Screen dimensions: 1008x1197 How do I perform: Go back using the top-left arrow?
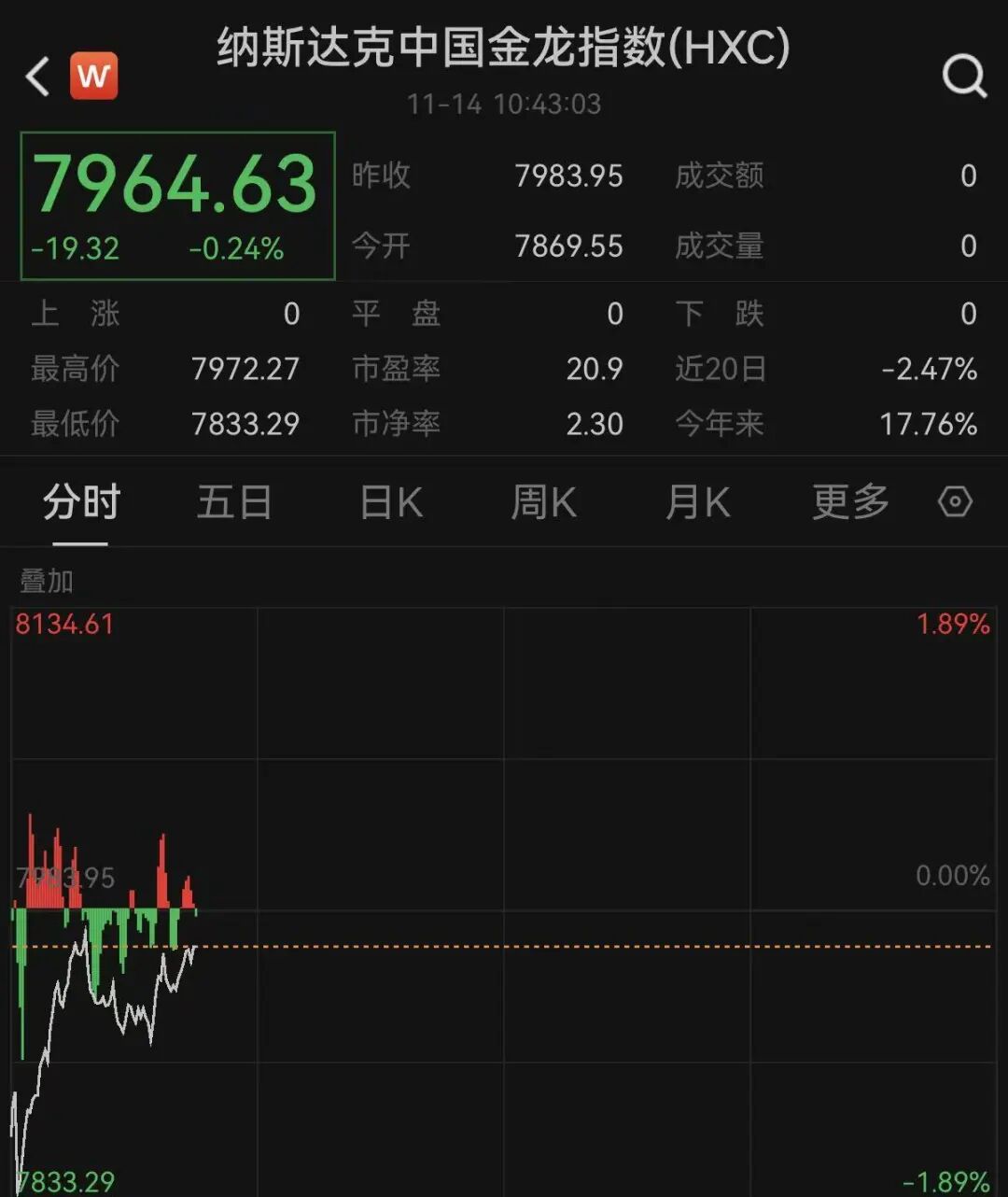[x=37, y=77]
